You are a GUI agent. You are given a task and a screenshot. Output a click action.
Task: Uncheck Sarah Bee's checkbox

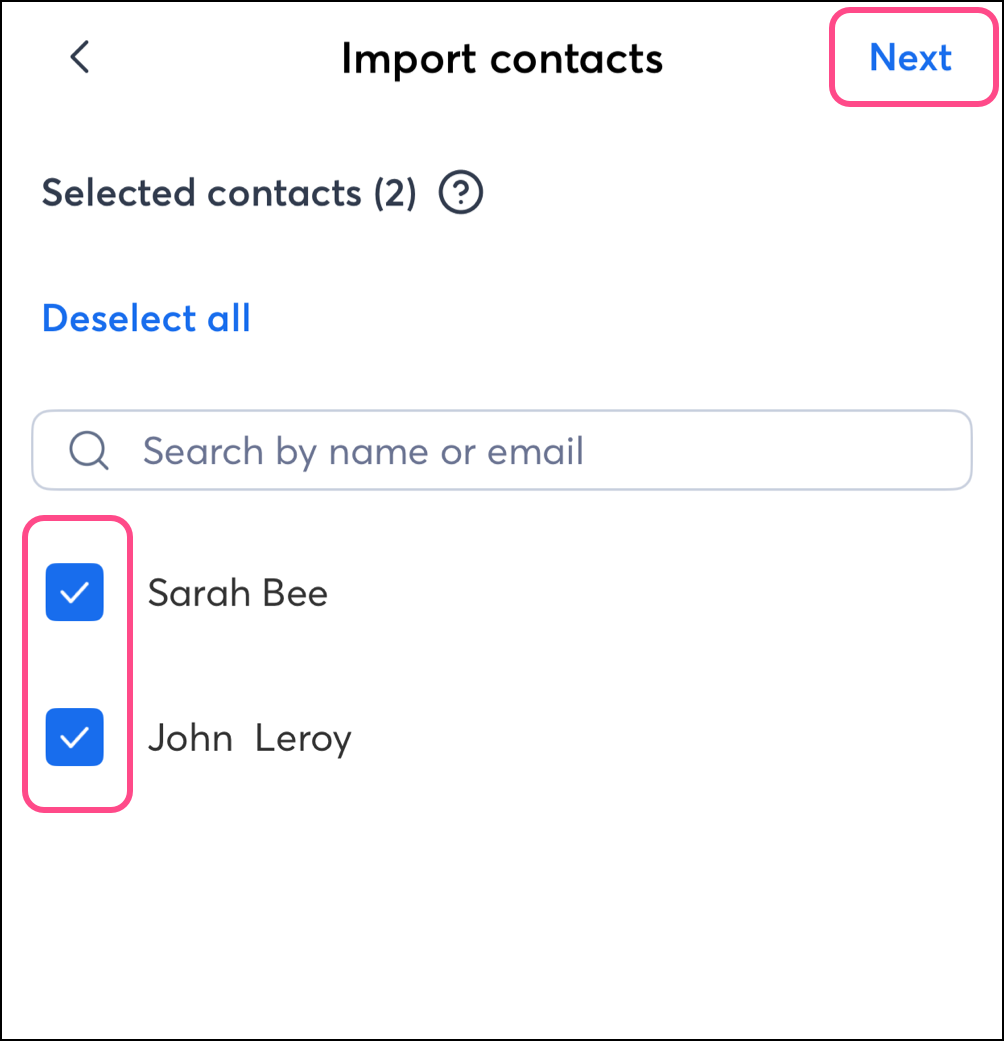[x=75, y=592]
